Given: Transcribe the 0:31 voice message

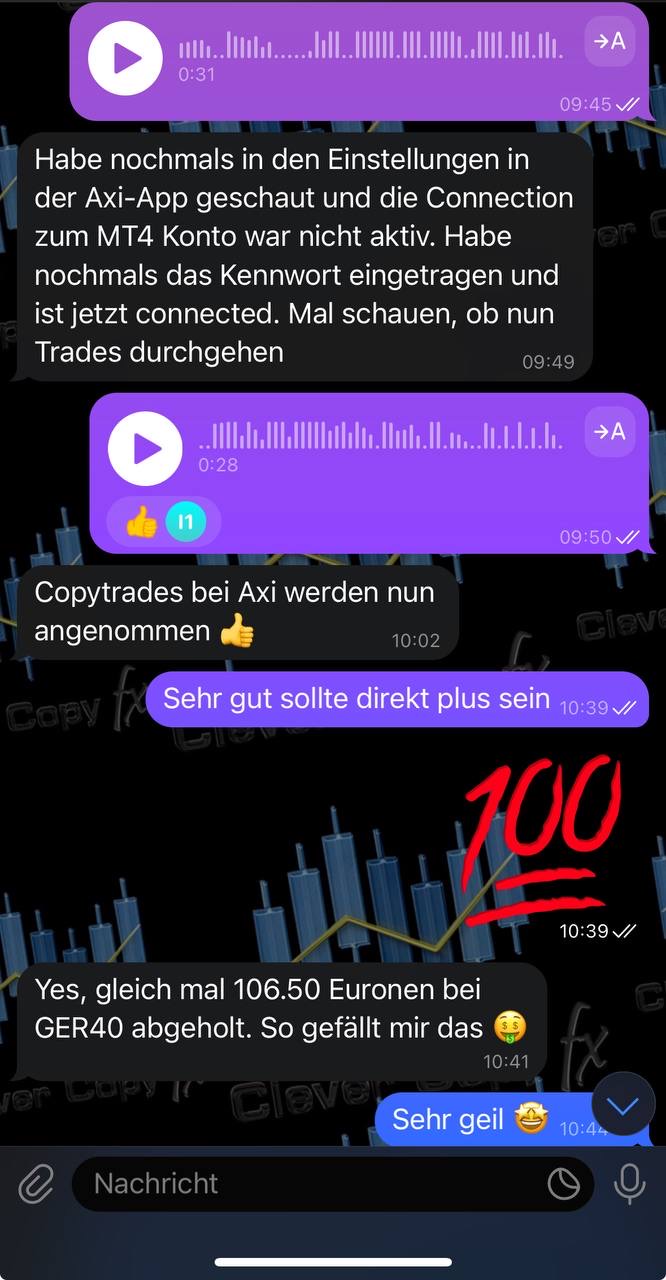Looking at the screenshot, I should click(x=609, y=41).
